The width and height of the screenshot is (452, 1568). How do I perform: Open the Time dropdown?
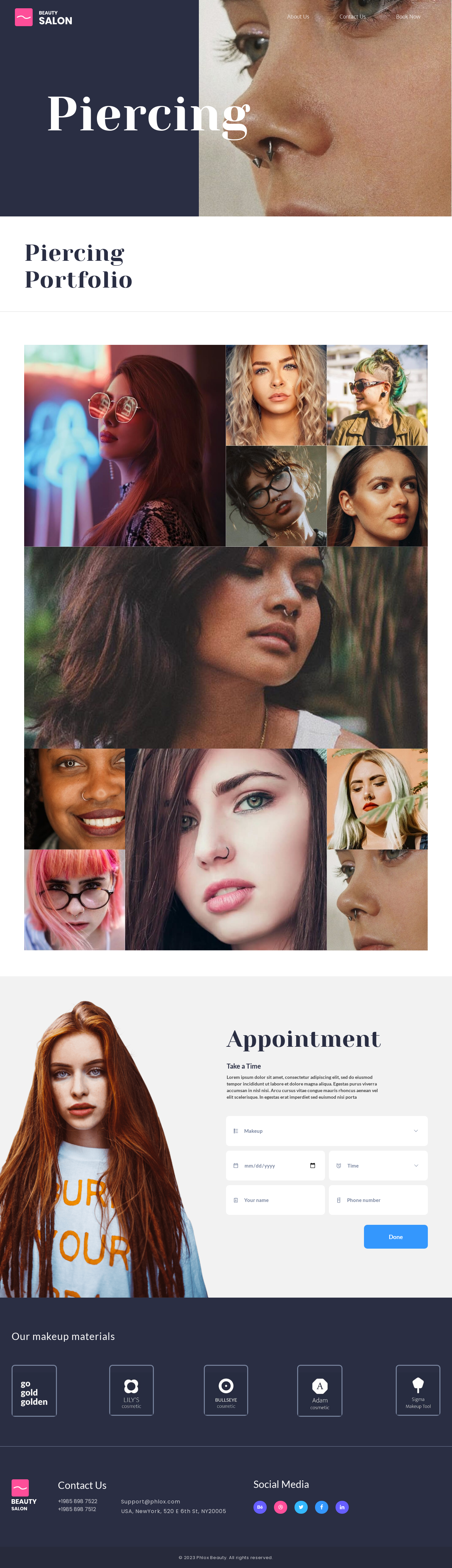click(378, 1165)
